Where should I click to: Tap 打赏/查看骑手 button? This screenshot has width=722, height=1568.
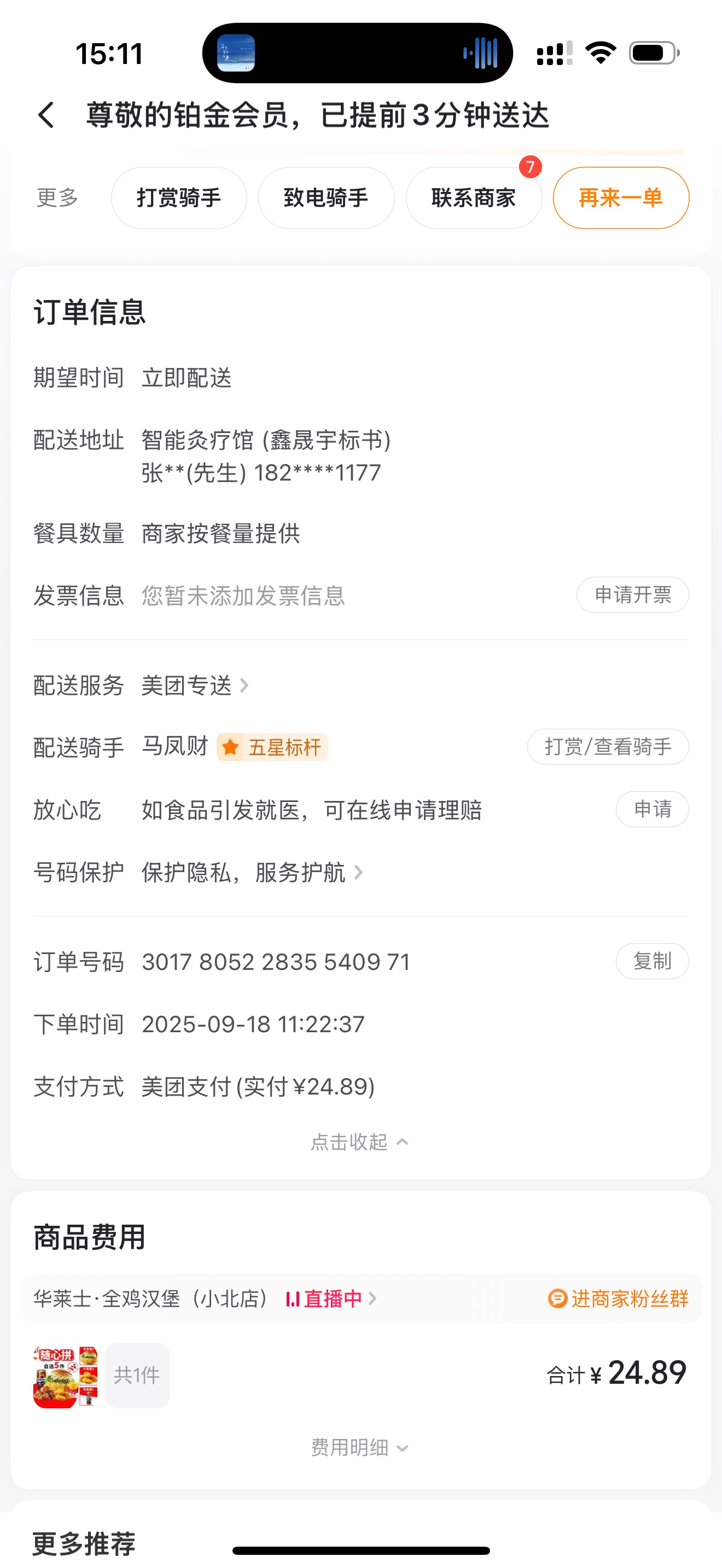click(607, 747)
